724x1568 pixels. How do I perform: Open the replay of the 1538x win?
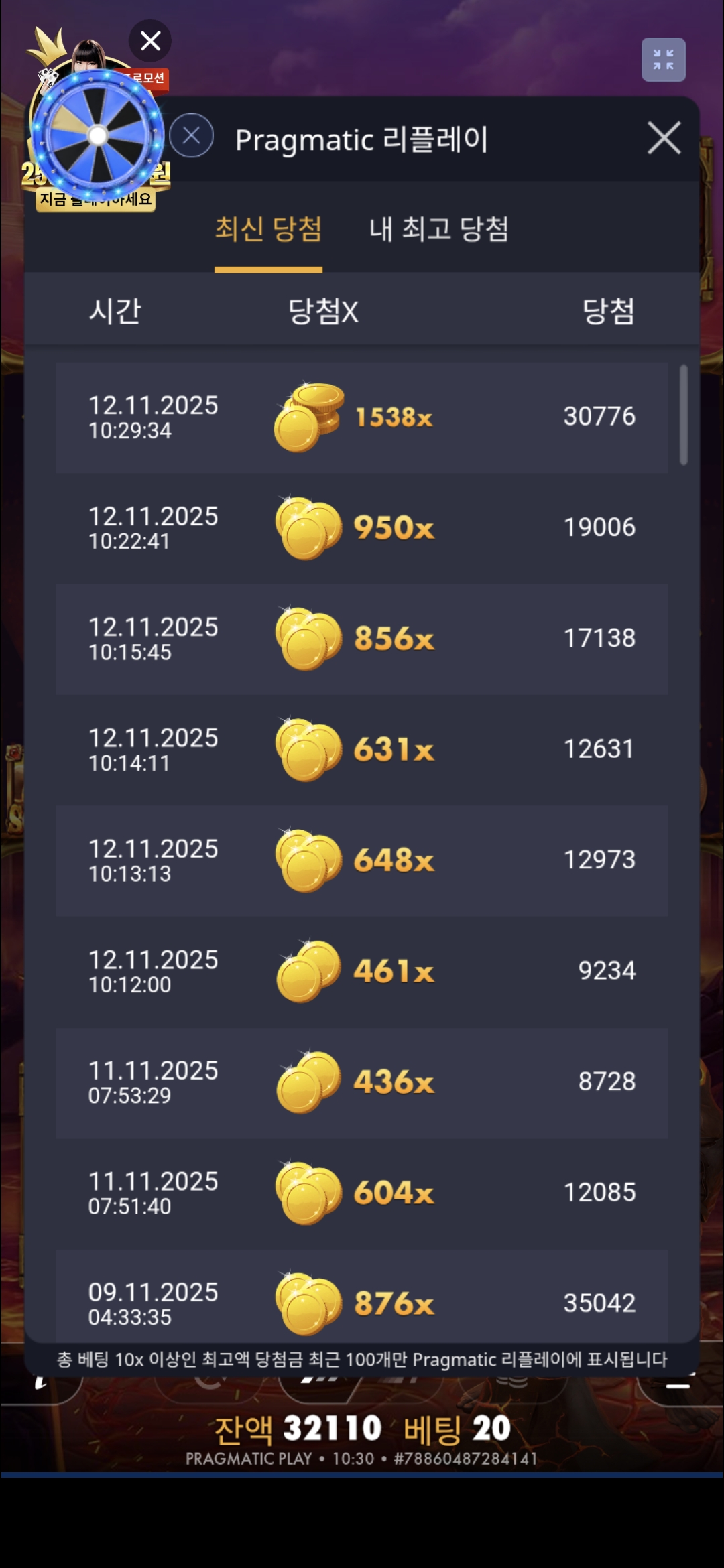(361, 417)
